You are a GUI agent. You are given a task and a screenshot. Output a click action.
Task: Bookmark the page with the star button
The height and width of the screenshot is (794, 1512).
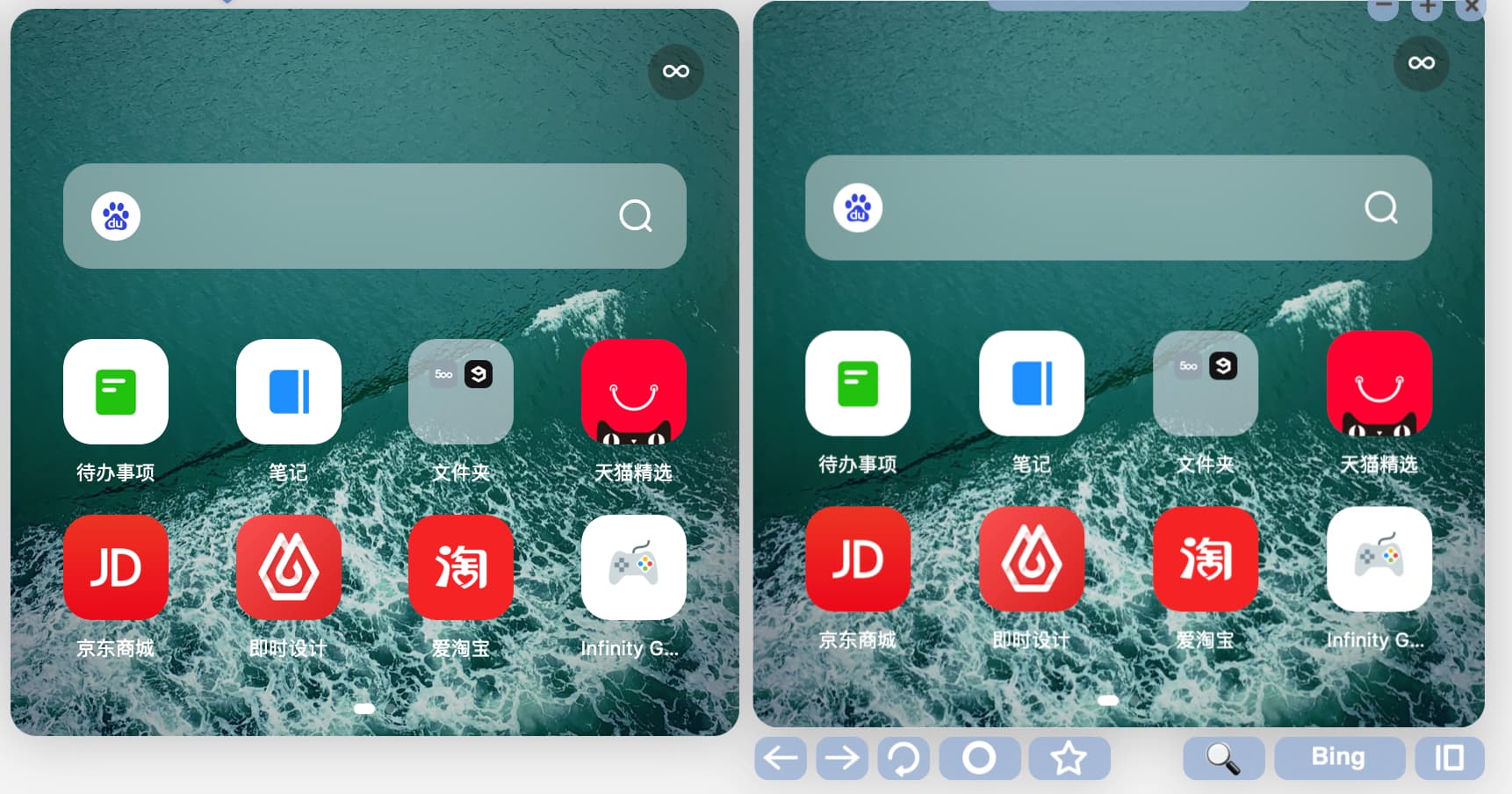coord(1069,757)
